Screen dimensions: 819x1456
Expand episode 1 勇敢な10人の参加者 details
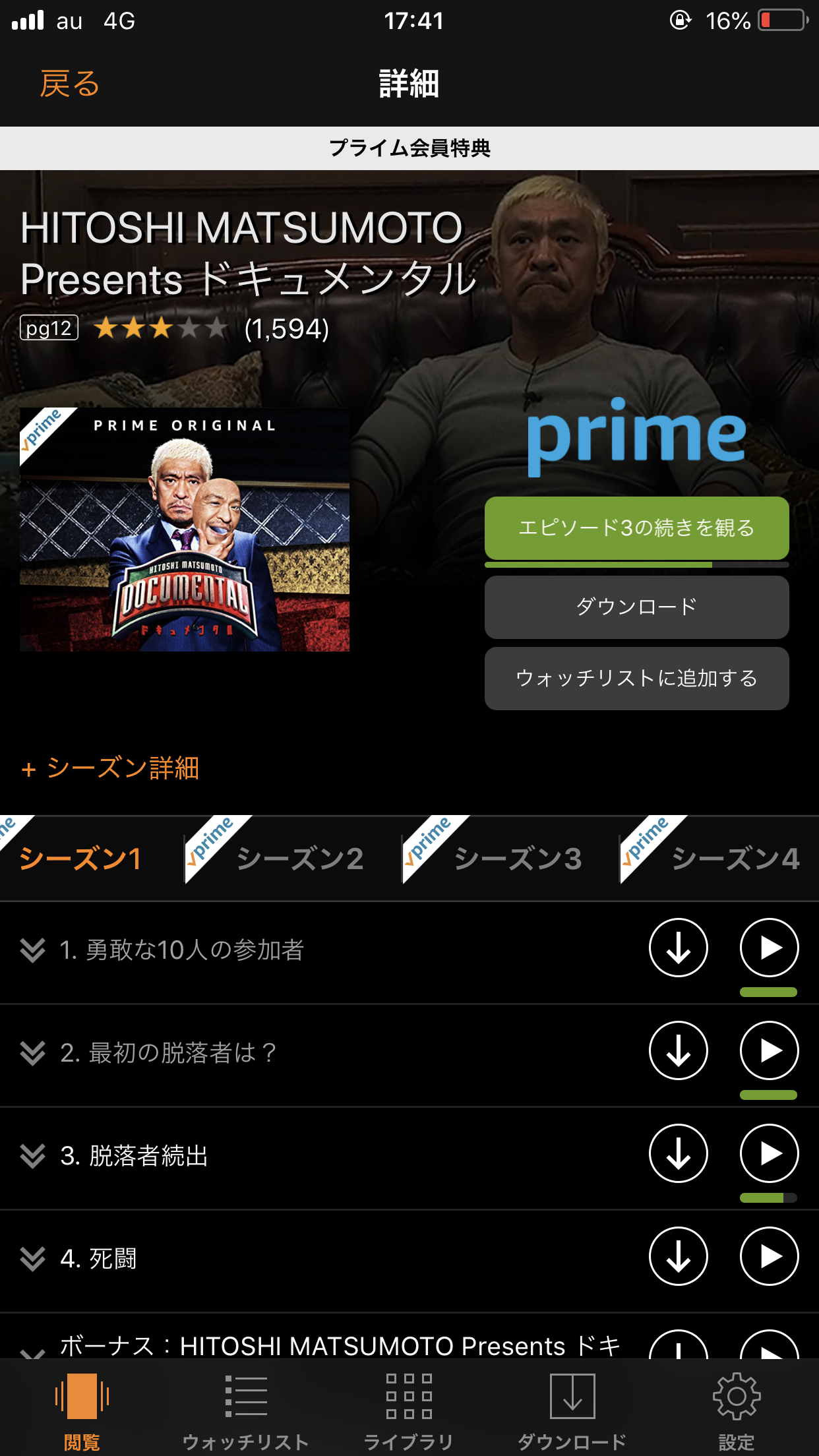pyautogui.click(x=32, y=950)
